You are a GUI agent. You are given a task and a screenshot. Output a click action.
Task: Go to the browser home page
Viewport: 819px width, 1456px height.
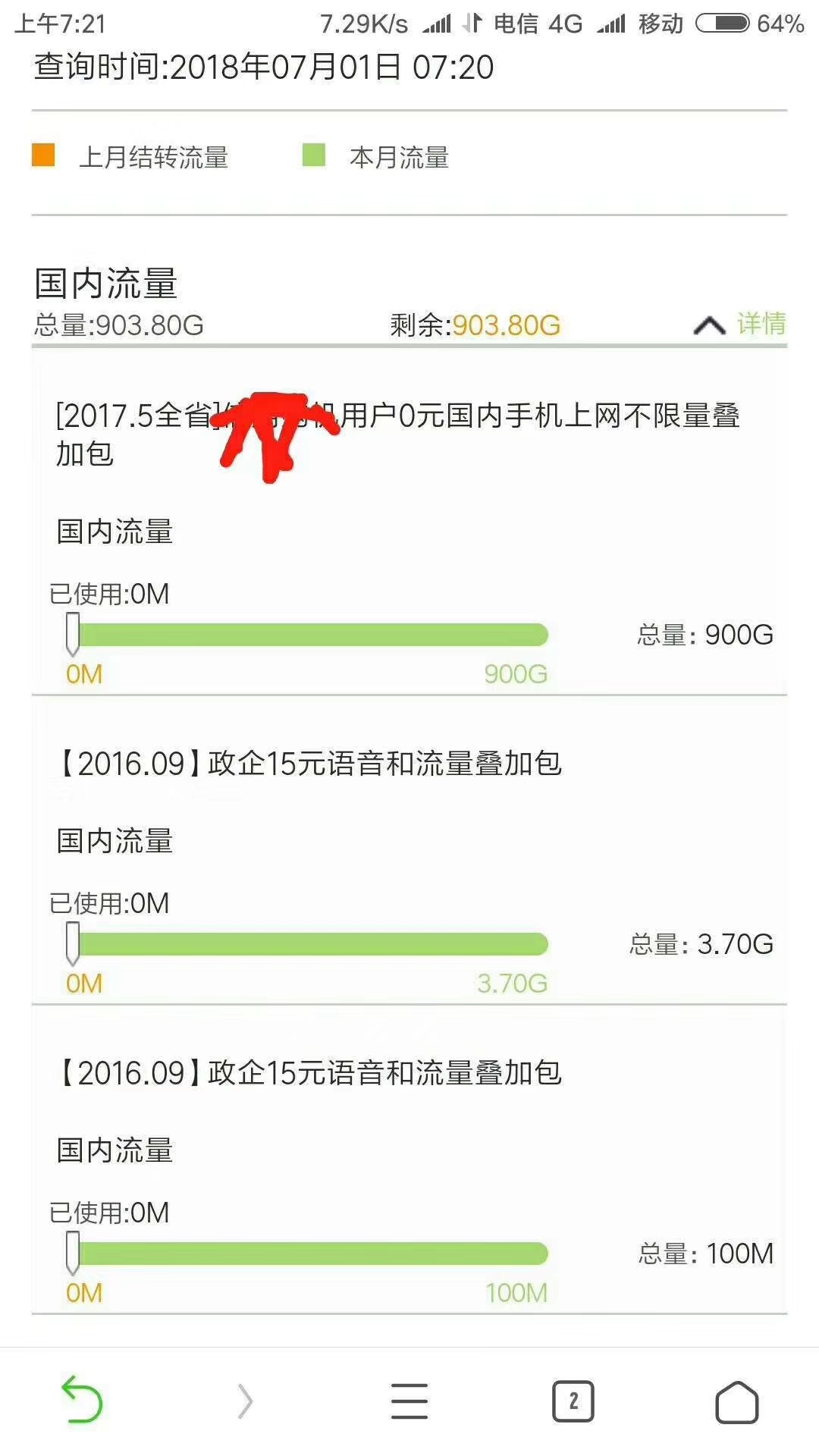click(x=737, y=1401)
